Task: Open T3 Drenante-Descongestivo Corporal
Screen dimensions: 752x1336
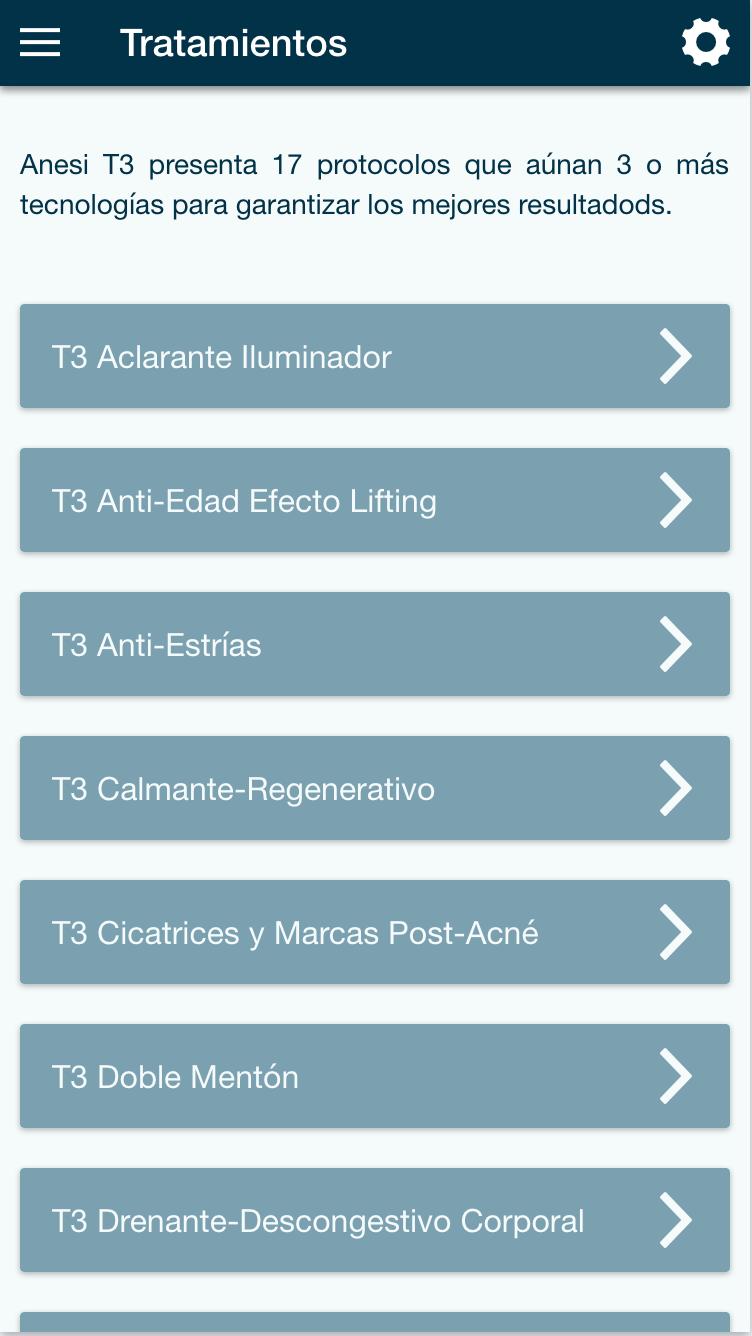Action: tap(375, 1220)
